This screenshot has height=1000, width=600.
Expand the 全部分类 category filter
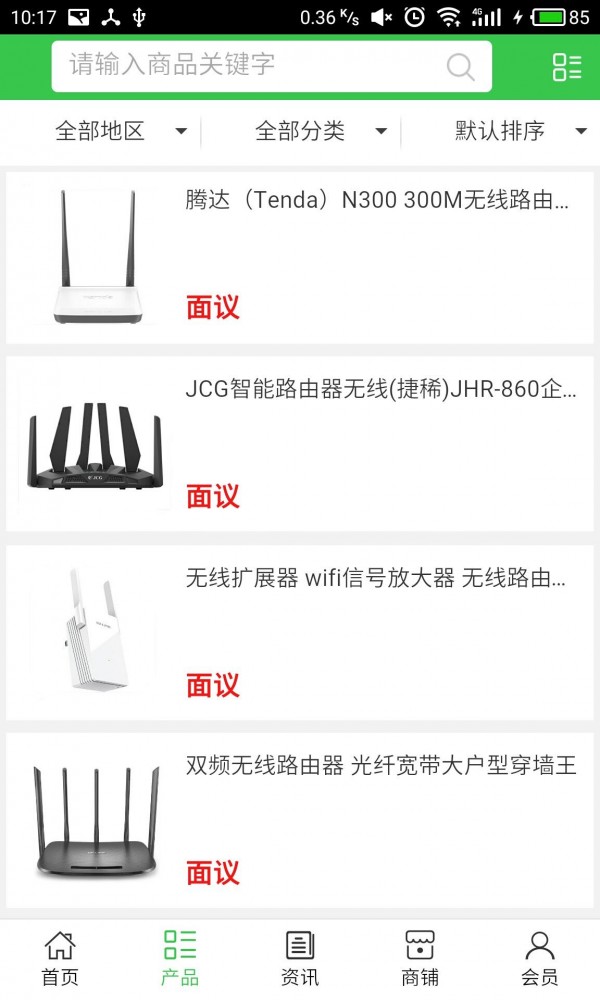click(x=320, y=131)
